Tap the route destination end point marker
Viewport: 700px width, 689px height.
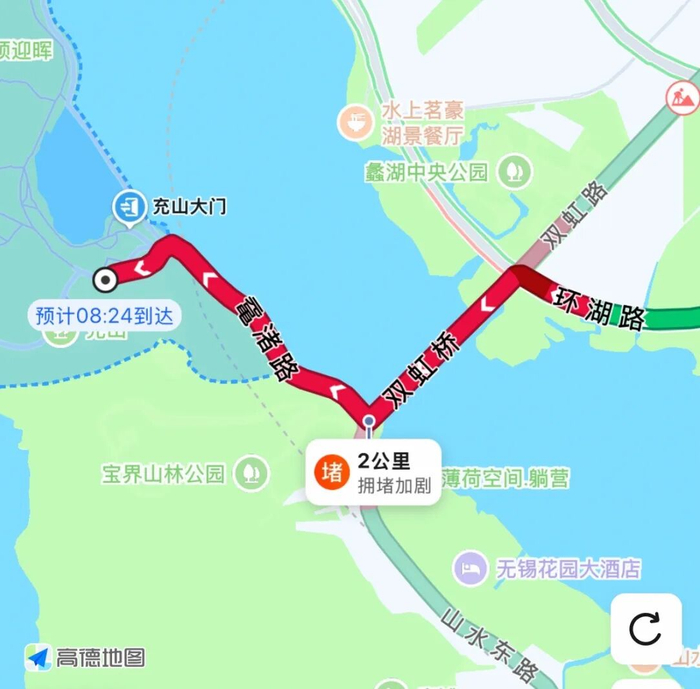(x=105, y=280)
